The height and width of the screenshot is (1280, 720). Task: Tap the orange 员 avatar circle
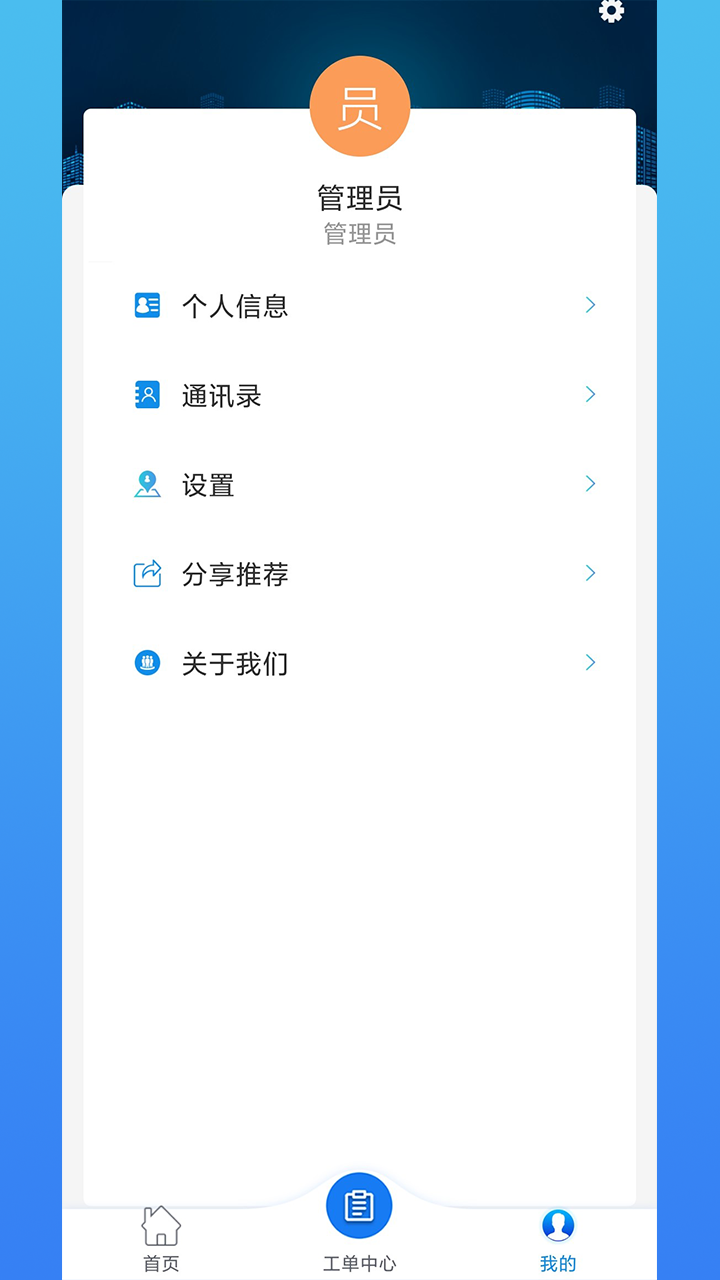click(x=360, y=106)
